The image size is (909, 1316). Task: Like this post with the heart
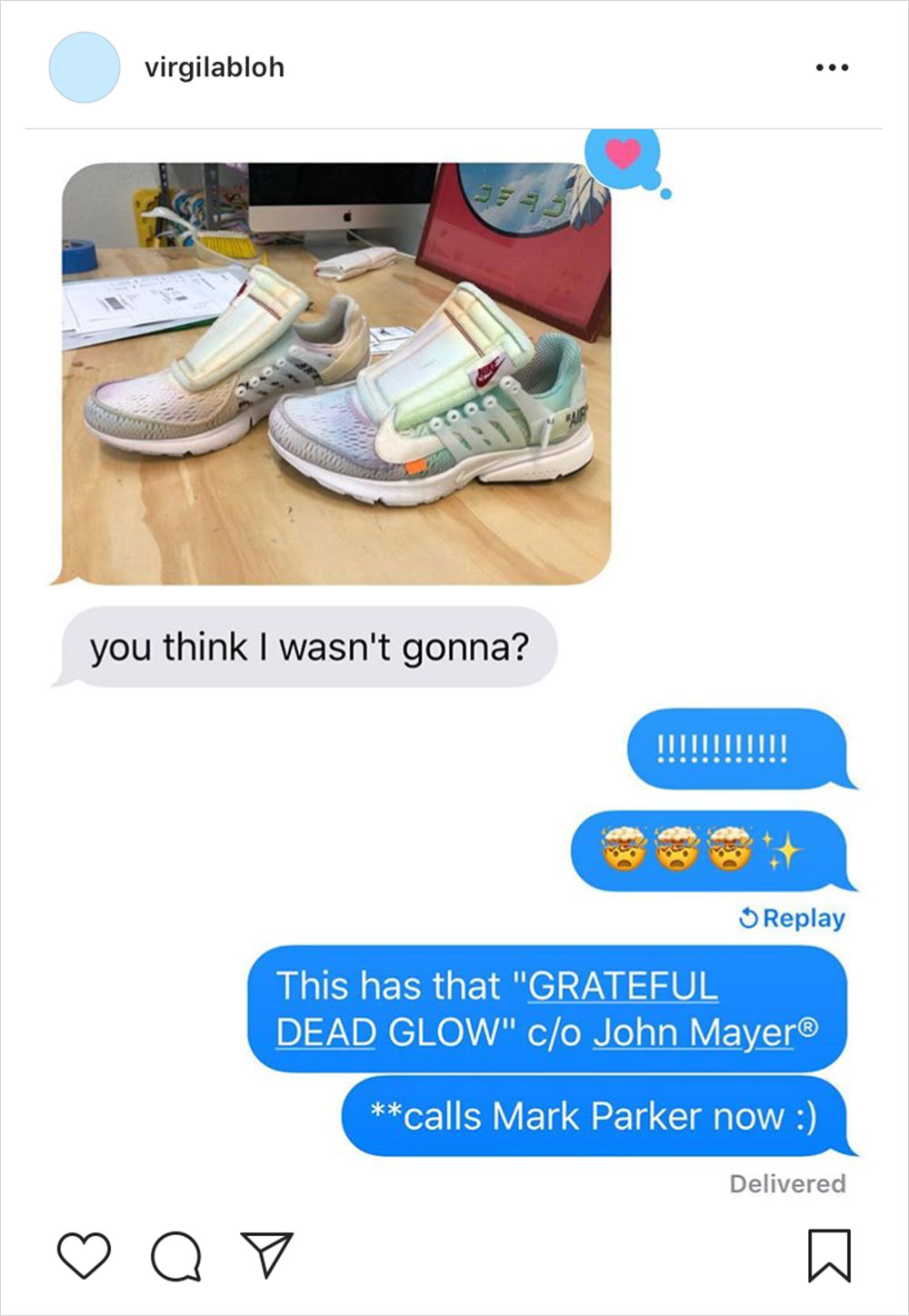(84, 1255)
